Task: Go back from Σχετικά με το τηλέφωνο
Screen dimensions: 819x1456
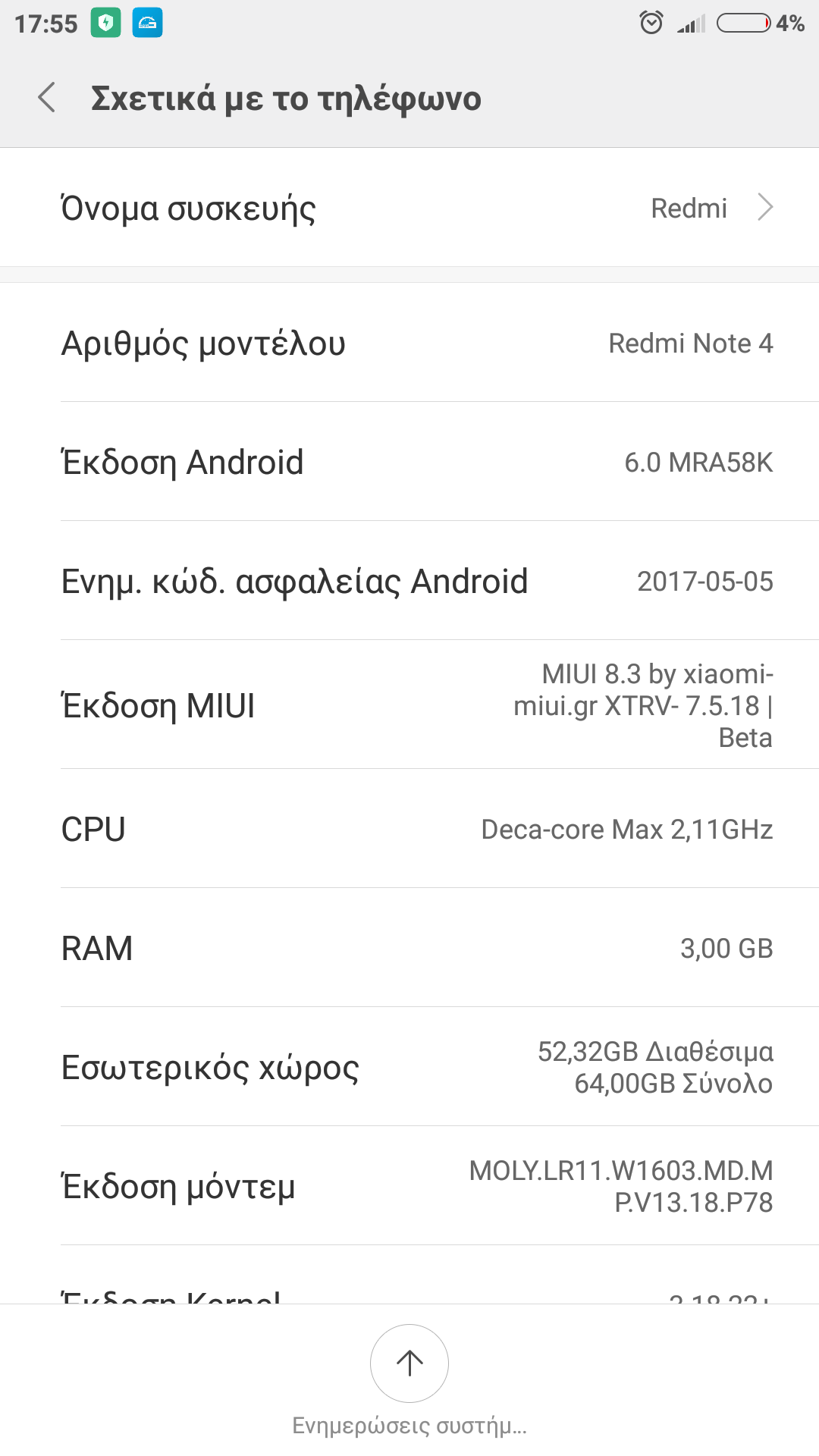Action: [47, 98]
